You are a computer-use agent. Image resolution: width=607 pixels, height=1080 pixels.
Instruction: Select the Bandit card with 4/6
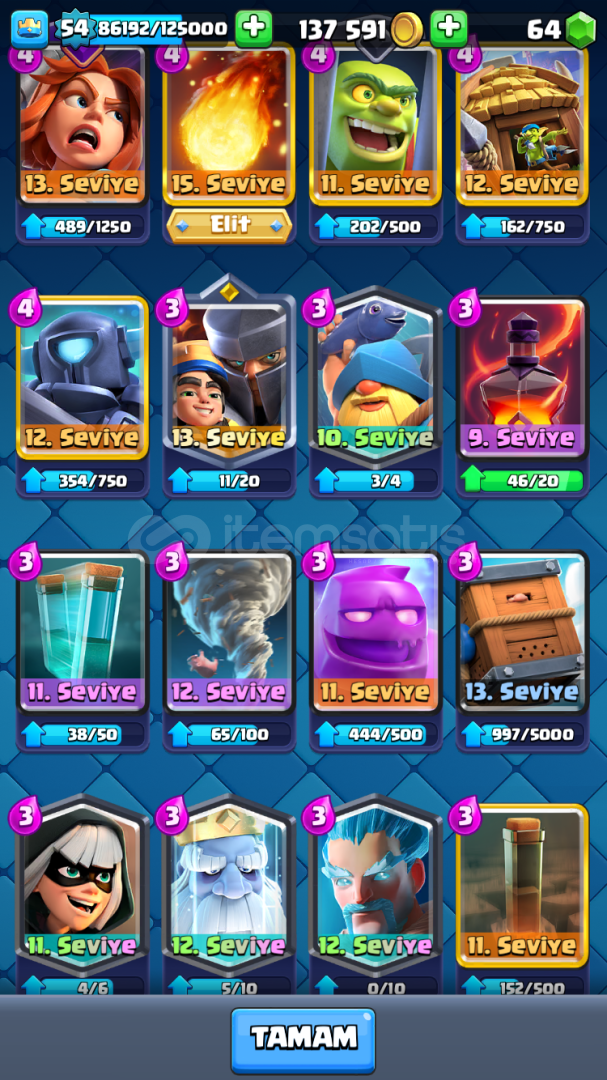(x=83, y=885)
